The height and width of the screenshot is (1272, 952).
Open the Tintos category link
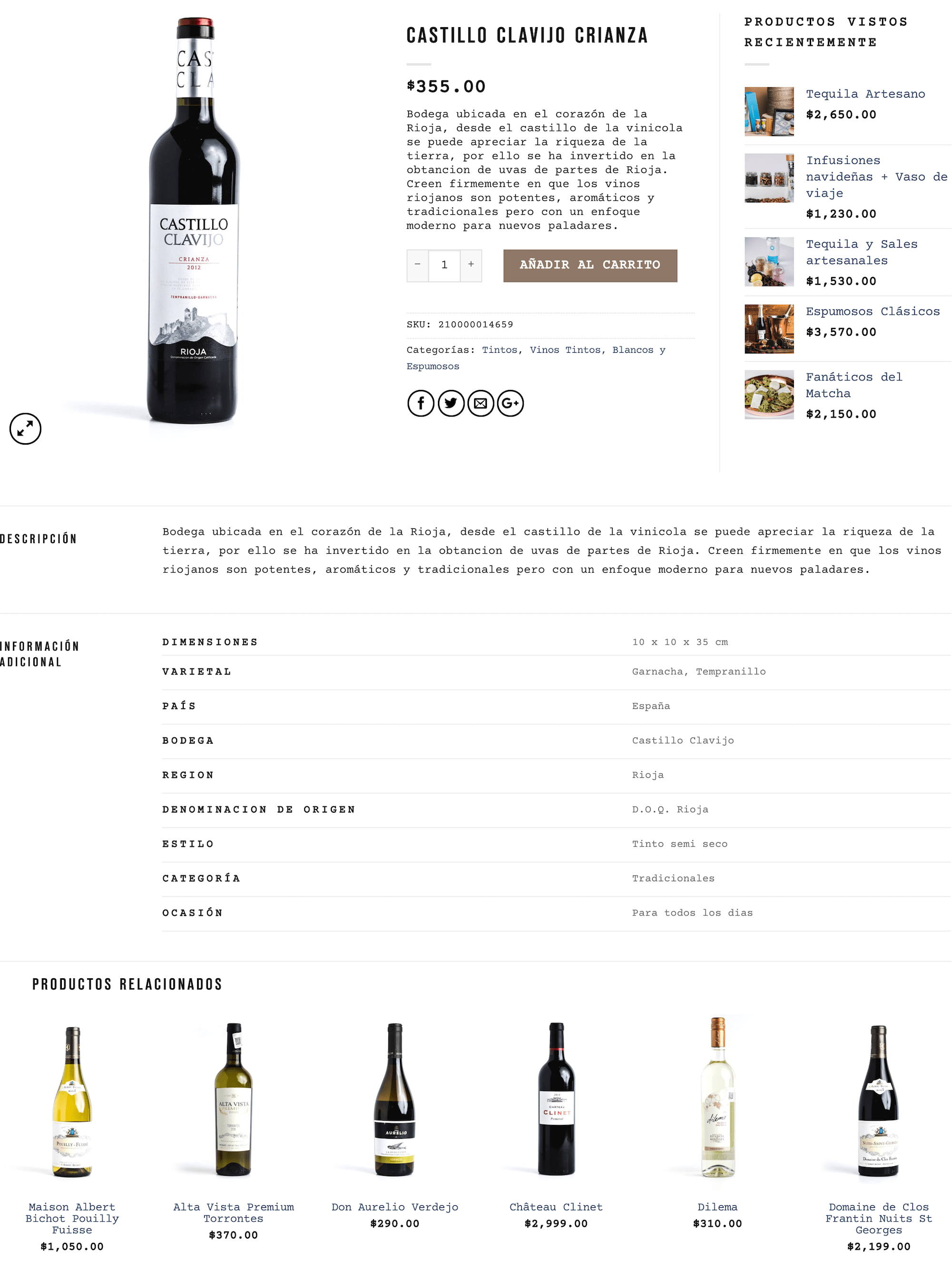(x=499, y=349)
